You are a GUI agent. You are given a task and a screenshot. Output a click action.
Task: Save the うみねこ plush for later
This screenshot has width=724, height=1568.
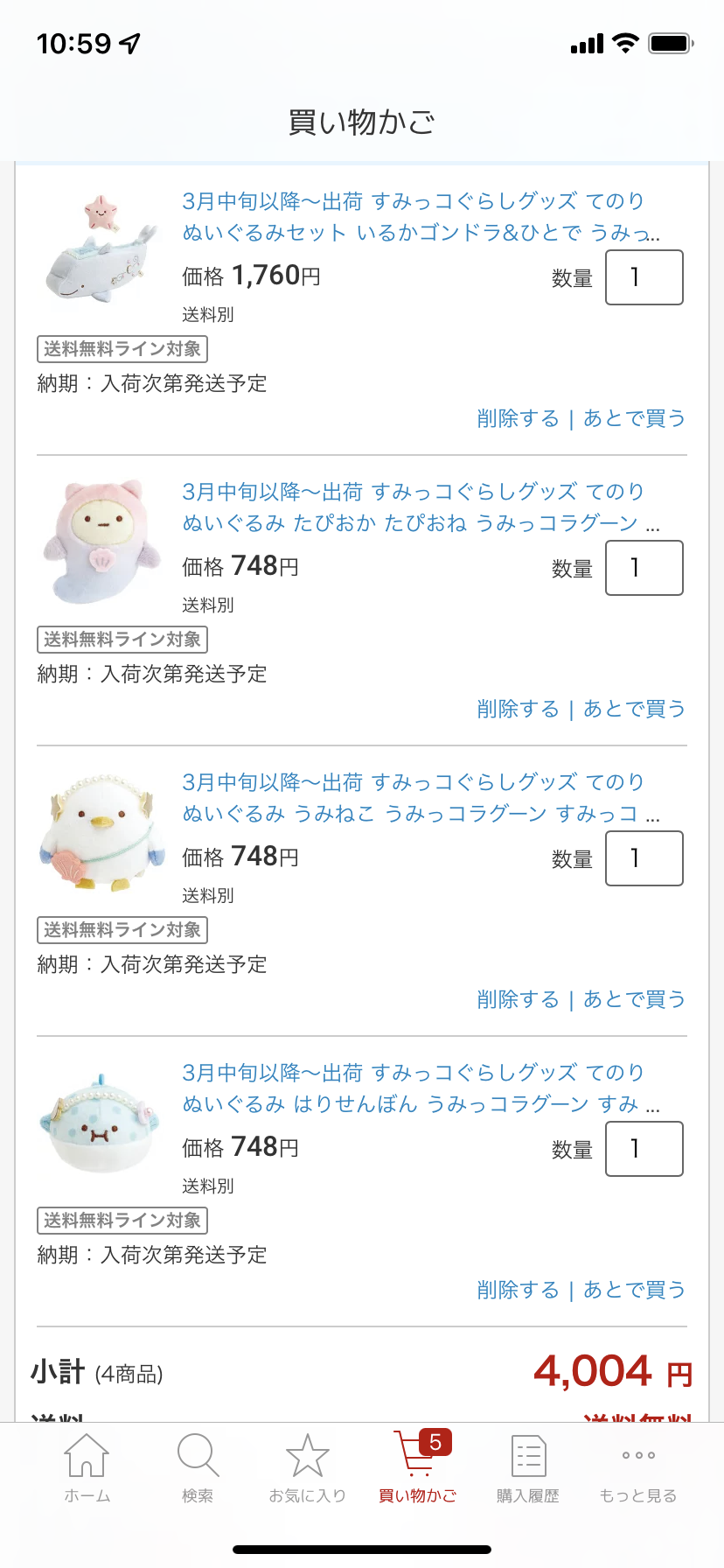tap(634, 999)
